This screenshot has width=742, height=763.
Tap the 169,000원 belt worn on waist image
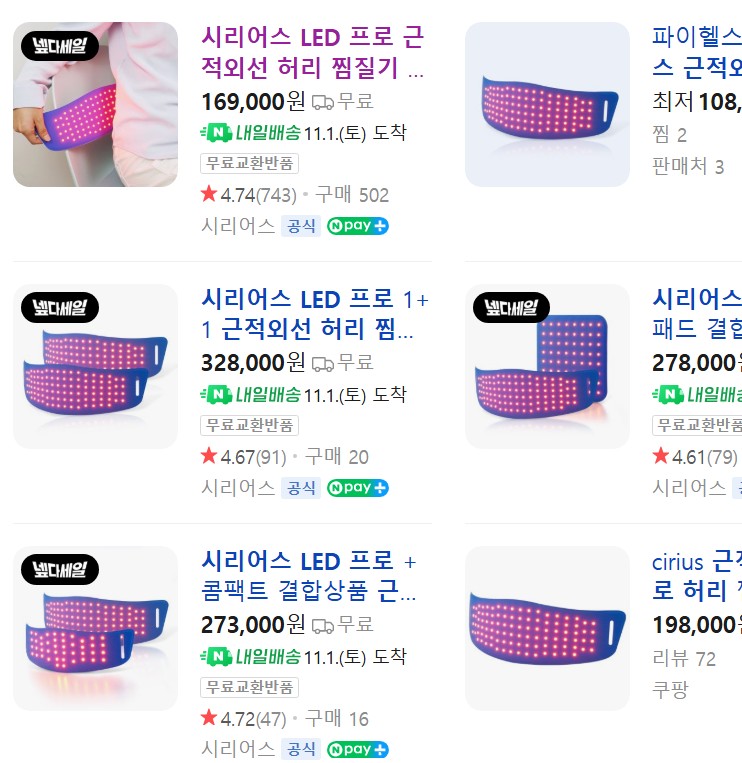click(x=95, y=105)
